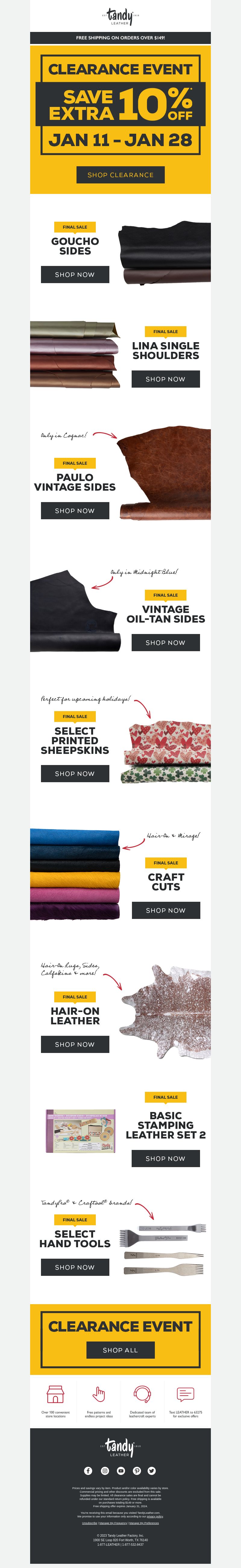Open the Manage My Frequency link
This screenshot has width=241, height=1568.
113,1523
